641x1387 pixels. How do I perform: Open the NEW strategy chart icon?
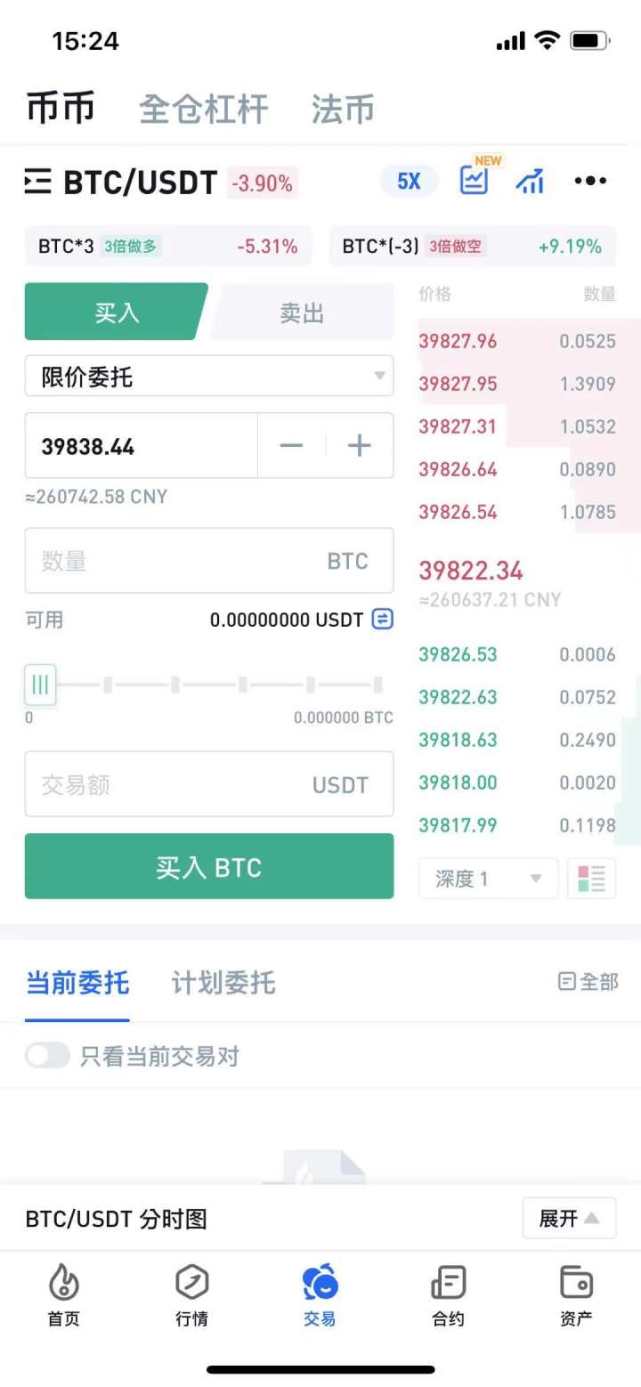pos(474,180)
